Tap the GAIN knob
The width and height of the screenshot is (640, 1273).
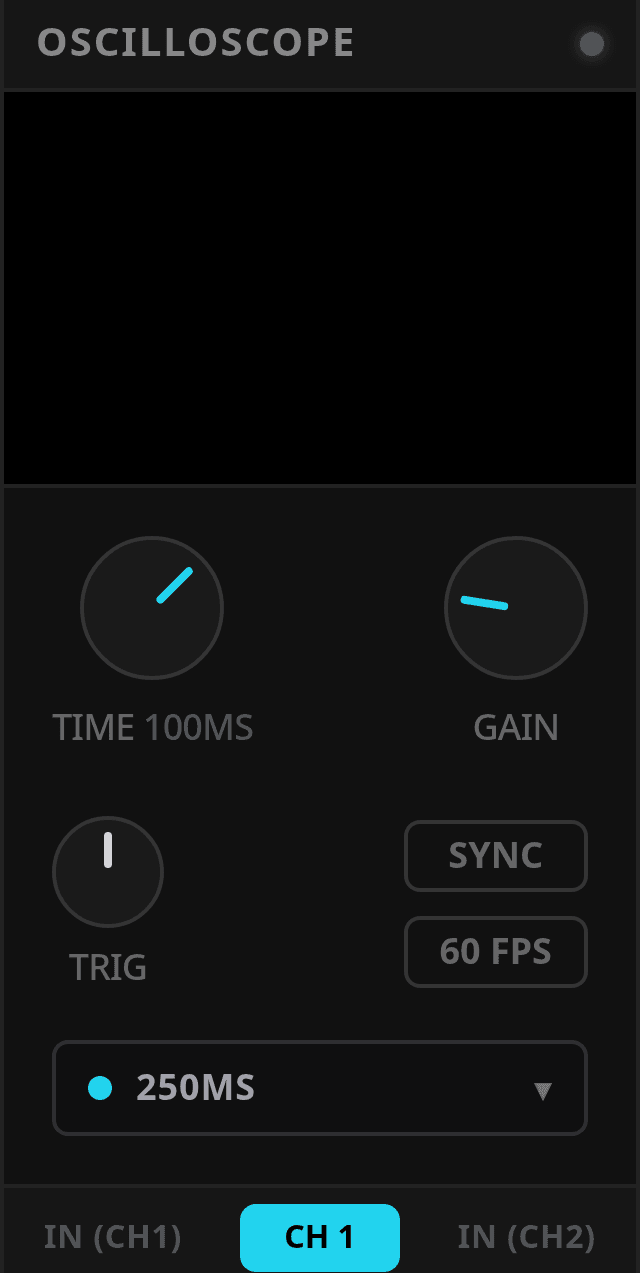tap(516, 608)
